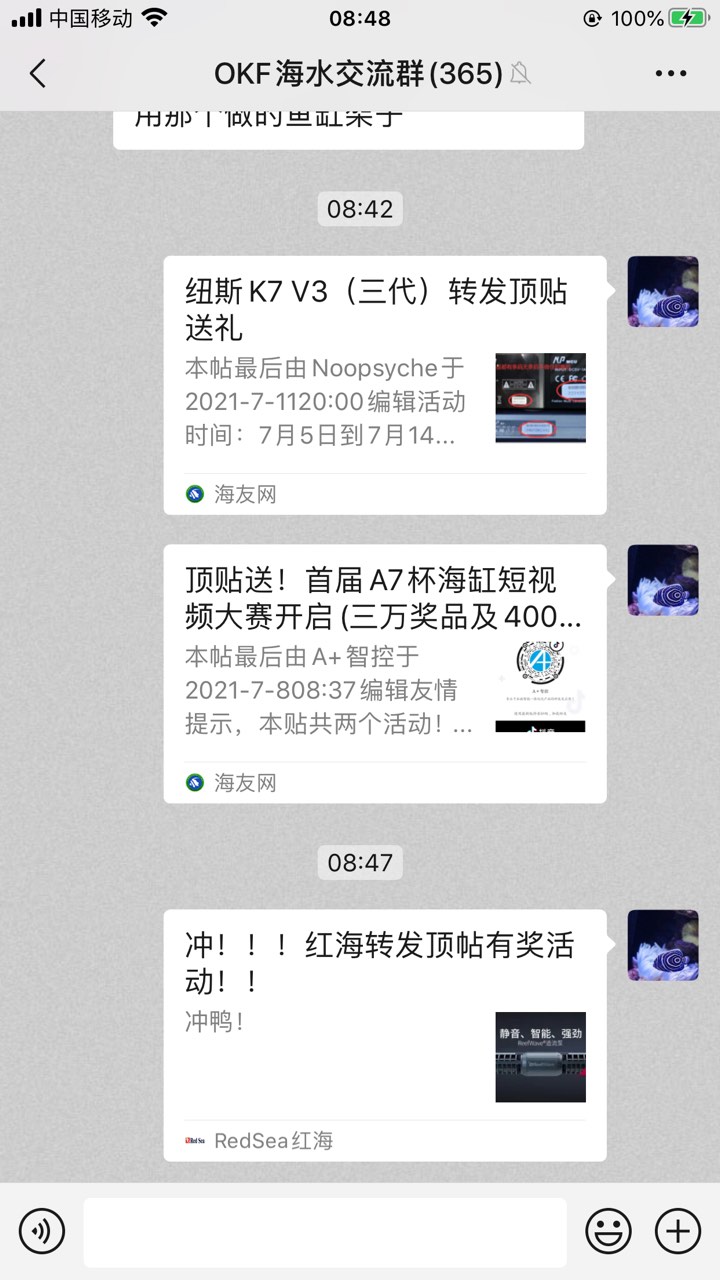Focus the message text field
The height and width of the screenshot is (1280, 720).
tap(324, 1232)
